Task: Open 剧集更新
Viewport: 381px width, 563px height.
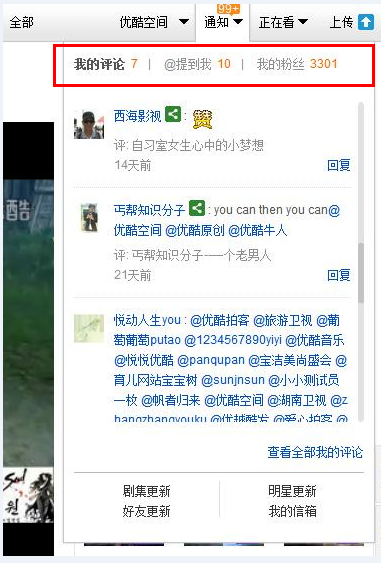Action: coord(147,491)
